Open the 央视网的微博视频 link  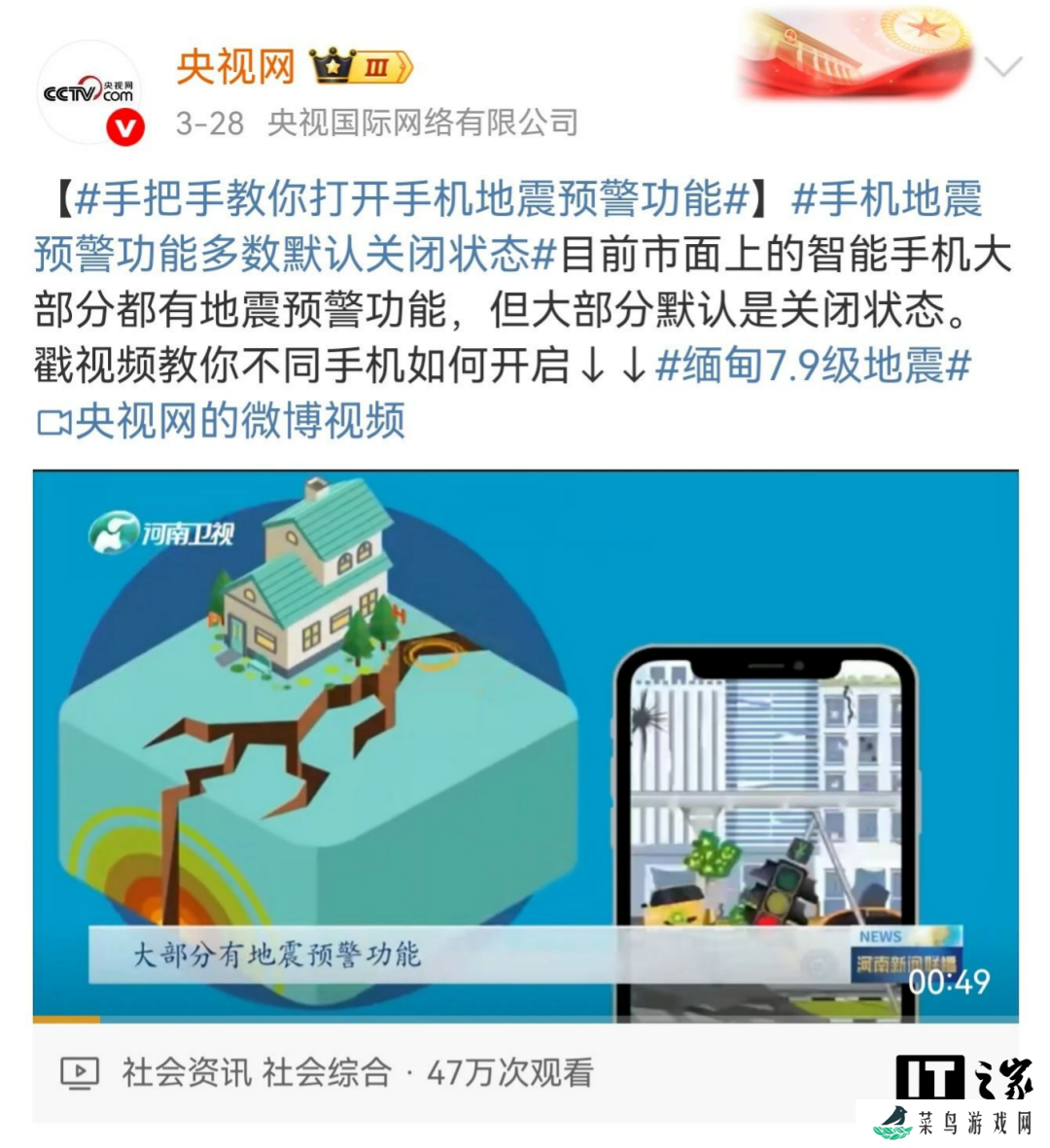[x=222, y=421]
